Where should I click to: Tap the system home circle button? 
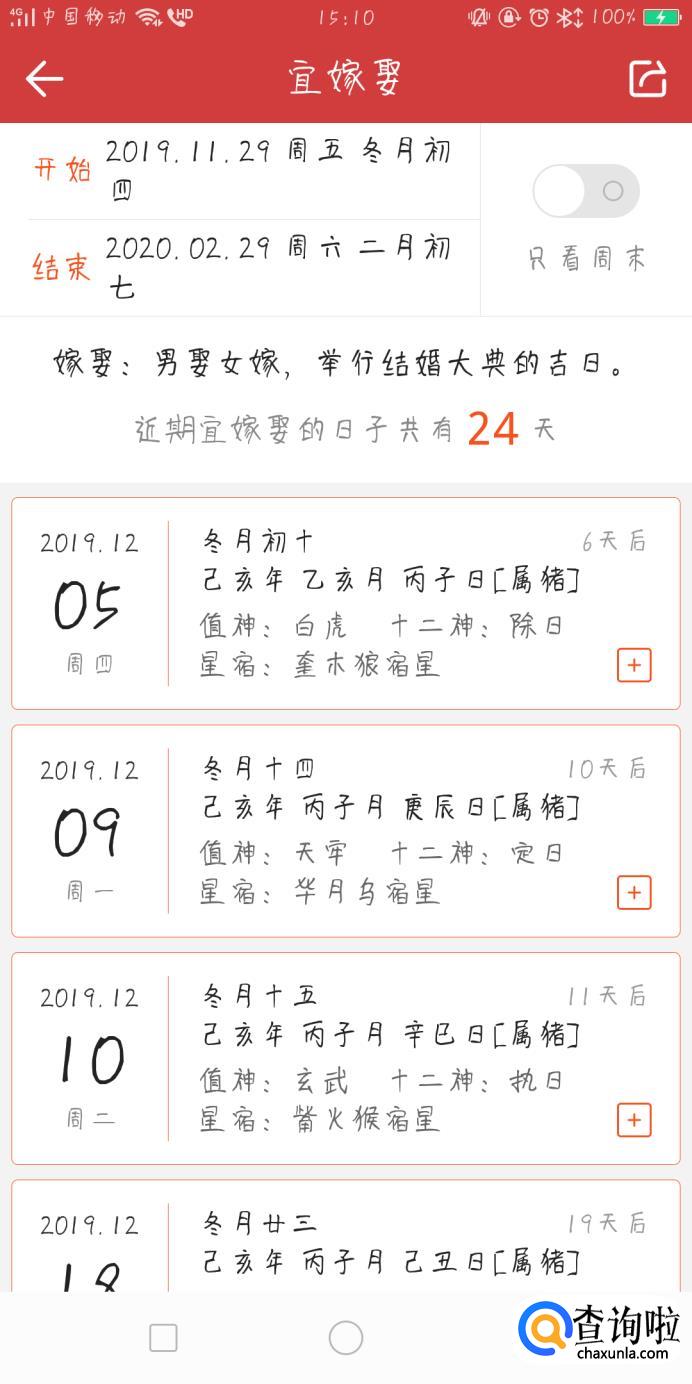pos(346,1337)
